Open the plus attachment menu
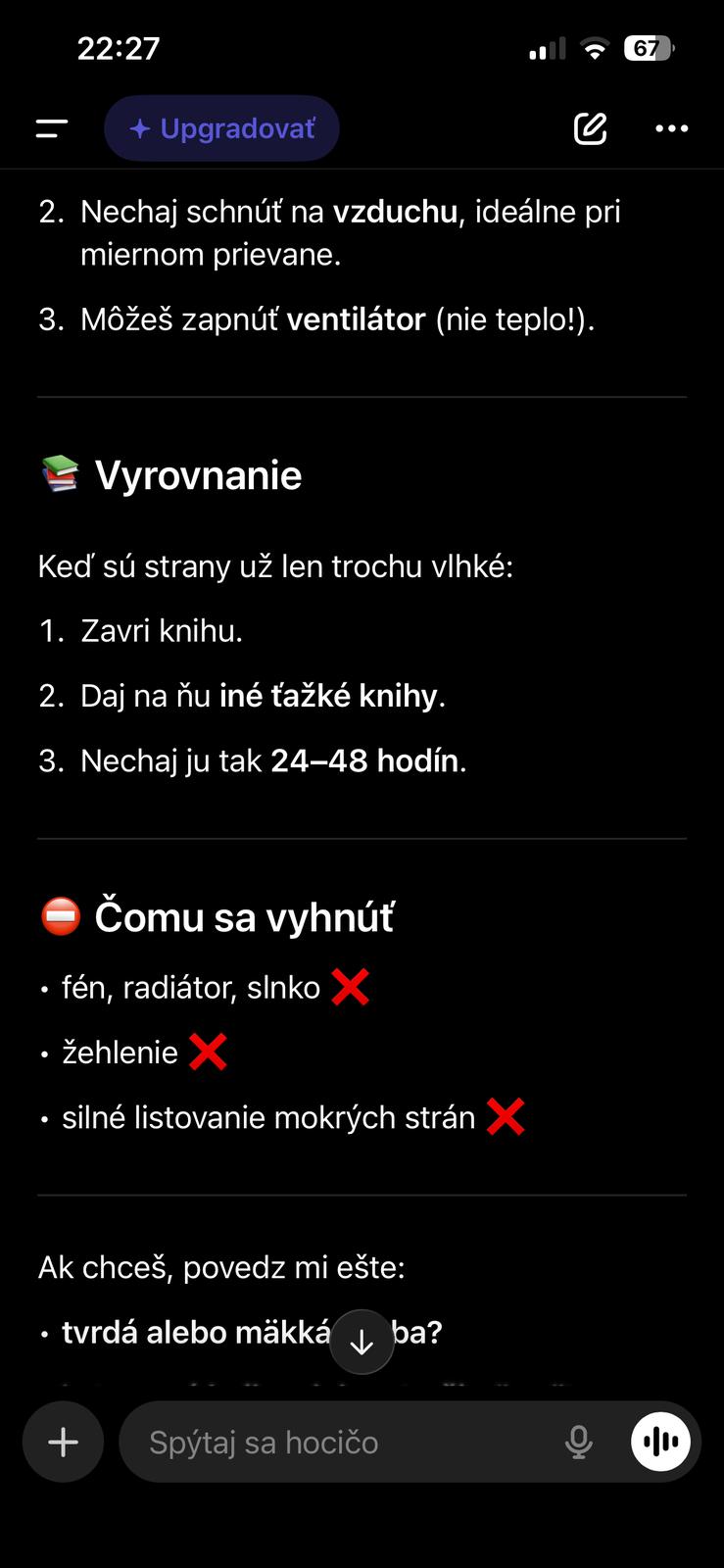724x1568 pixels. click(64, 1442)
